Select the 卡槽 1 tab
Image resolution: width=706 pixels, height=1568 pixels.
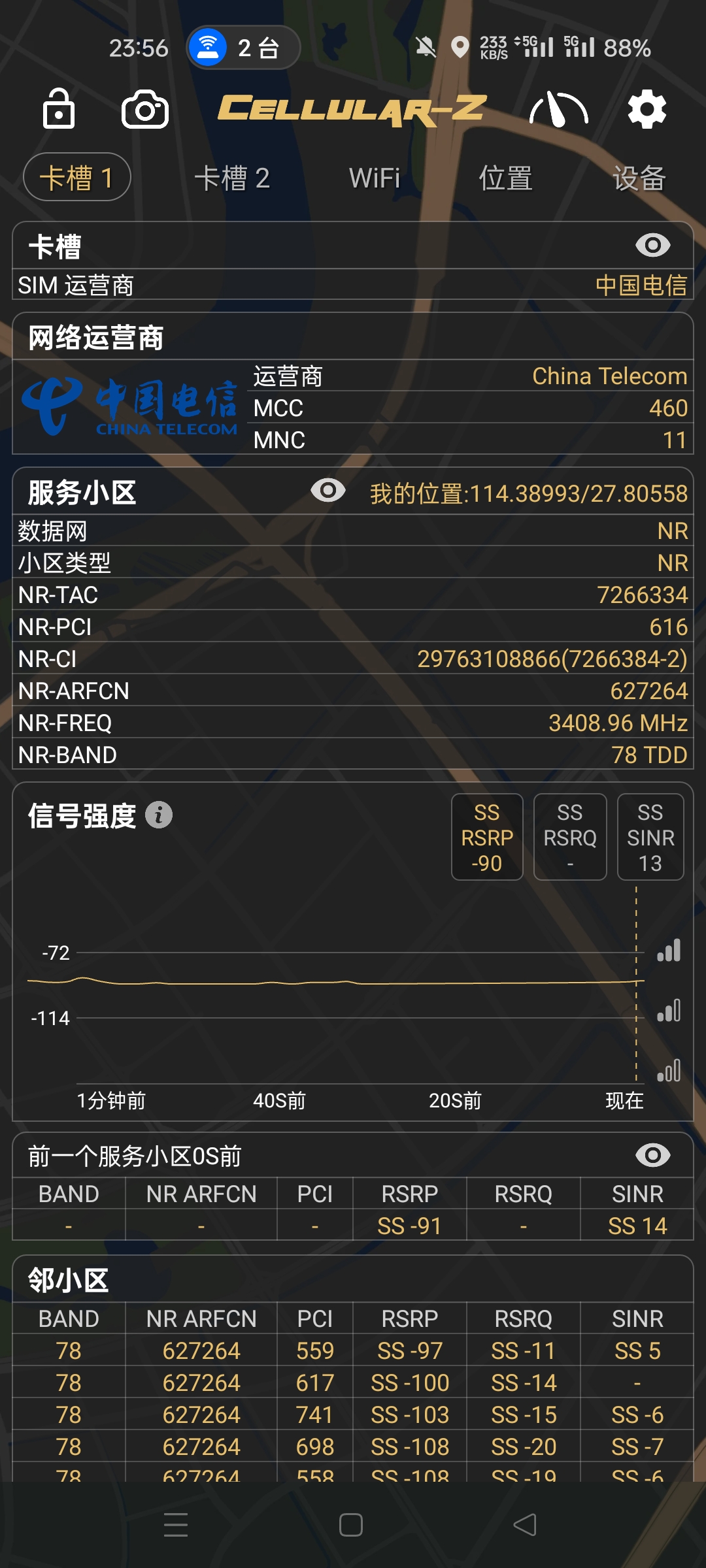pos(77,178)
